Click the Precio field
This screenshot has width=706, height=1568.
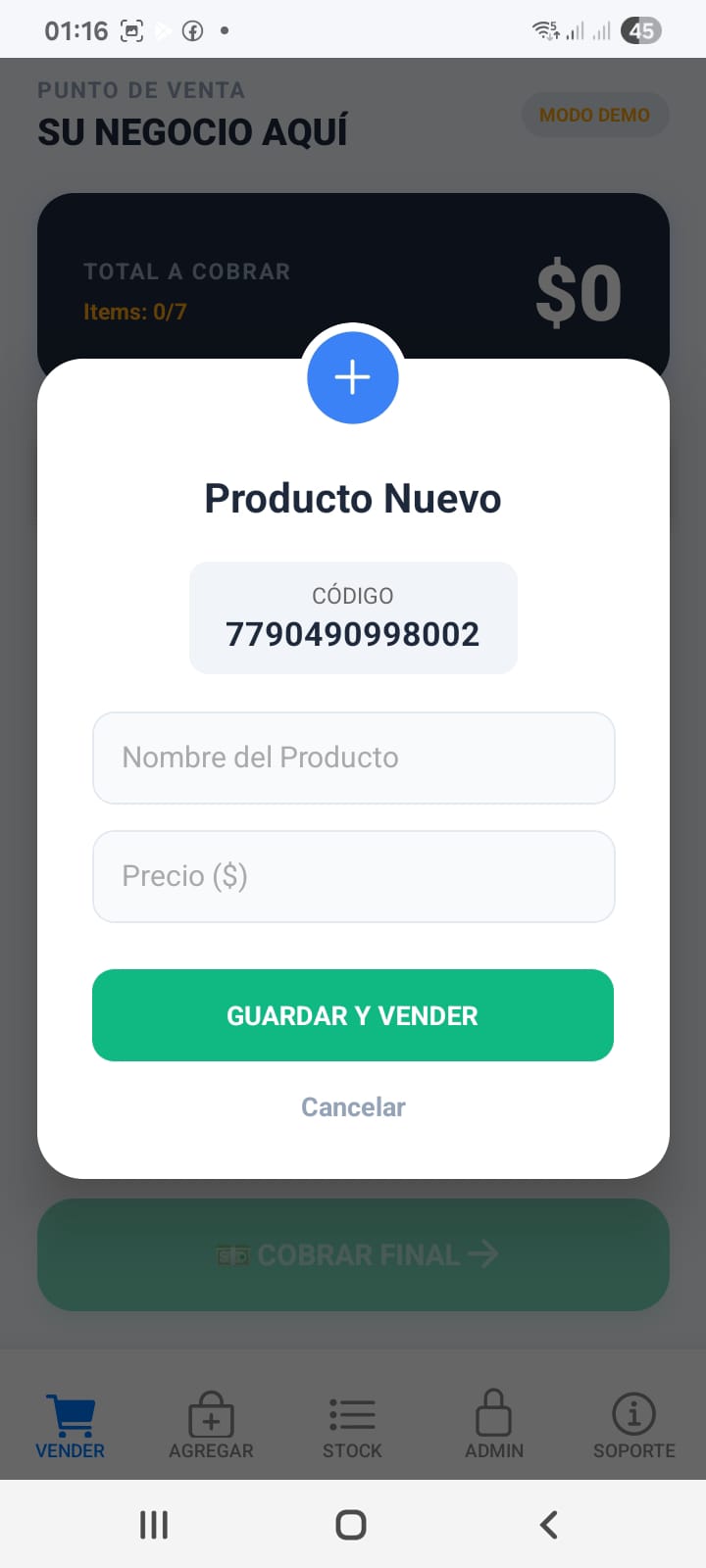353,876
